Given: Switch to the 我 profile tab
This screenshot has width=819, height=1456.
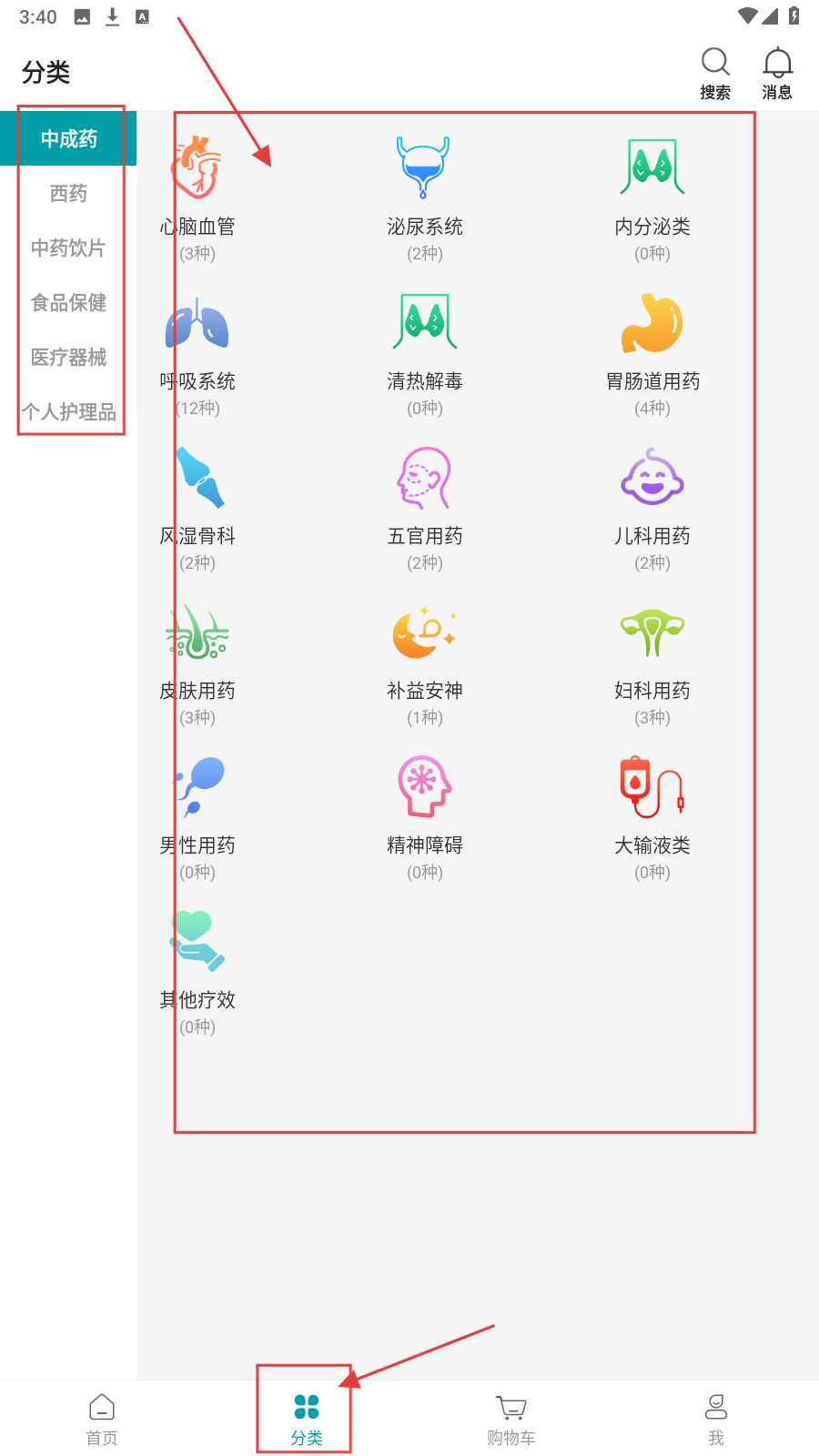Looking at the screenshot, I should pos(716,1419).
